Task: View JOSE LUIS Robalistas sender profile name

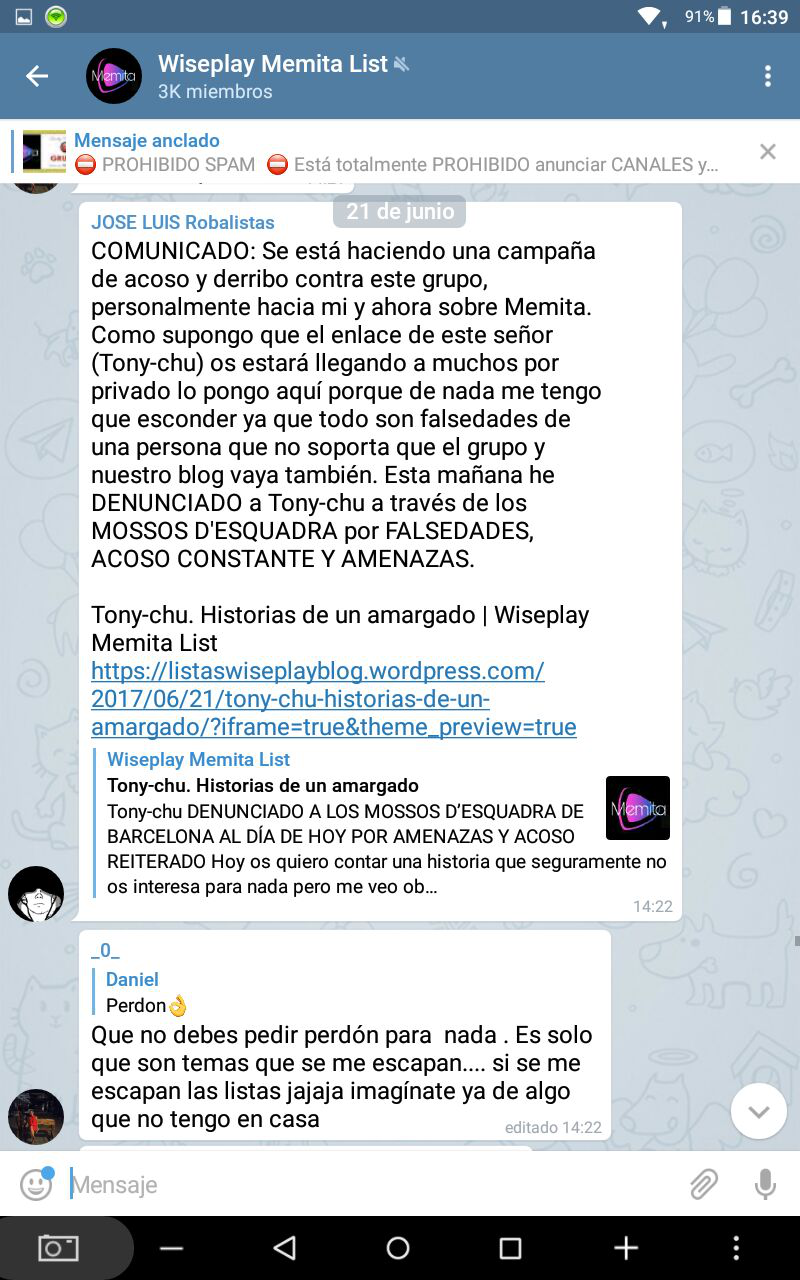Action: (x=182, y=222)
